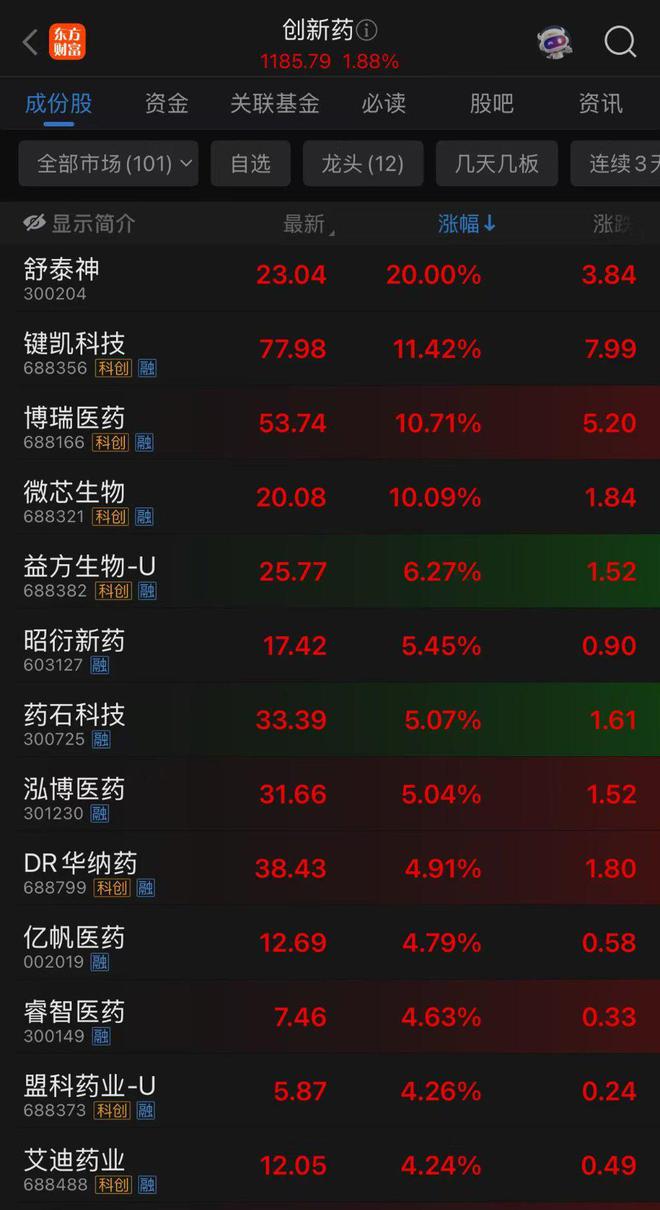Screen dimensions: 660x1210
Task: Open the 必读 tab
Action: pos(383,104)
